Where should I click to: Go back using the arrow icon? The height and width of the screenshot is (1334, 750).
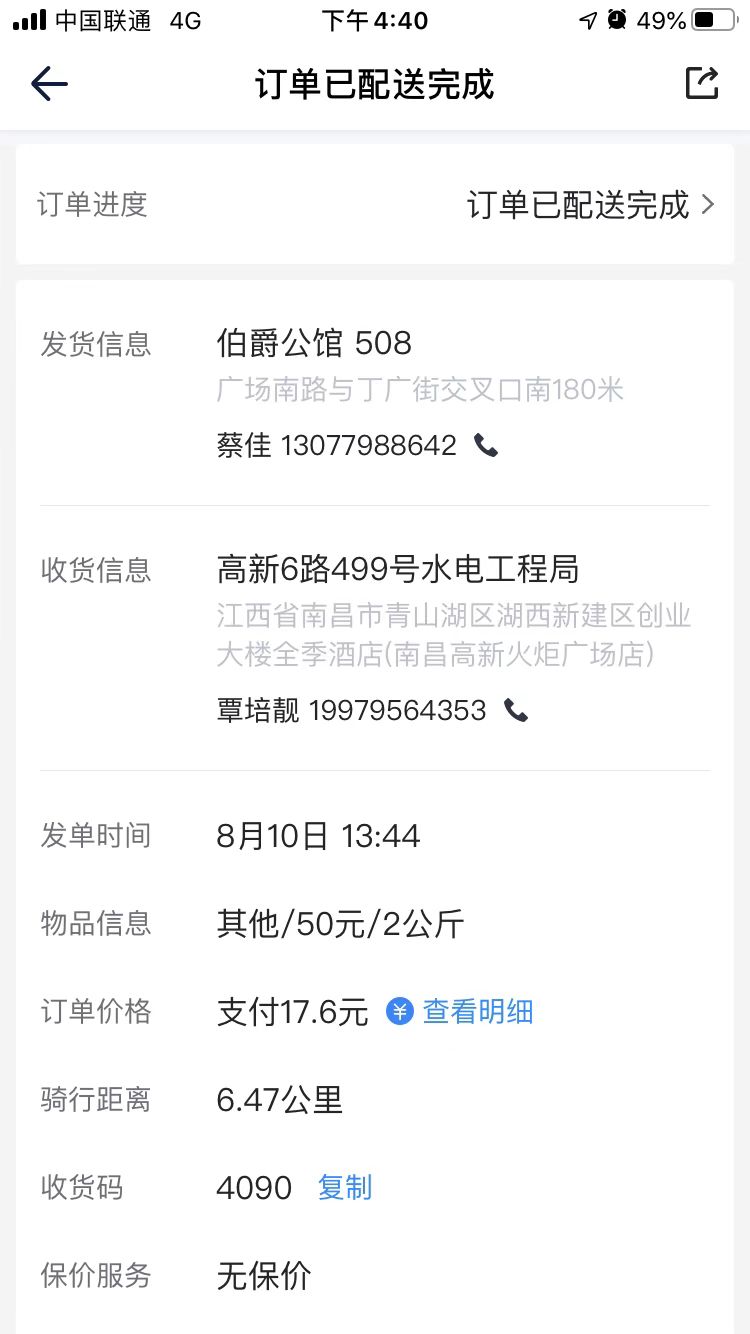pos(49,84)
